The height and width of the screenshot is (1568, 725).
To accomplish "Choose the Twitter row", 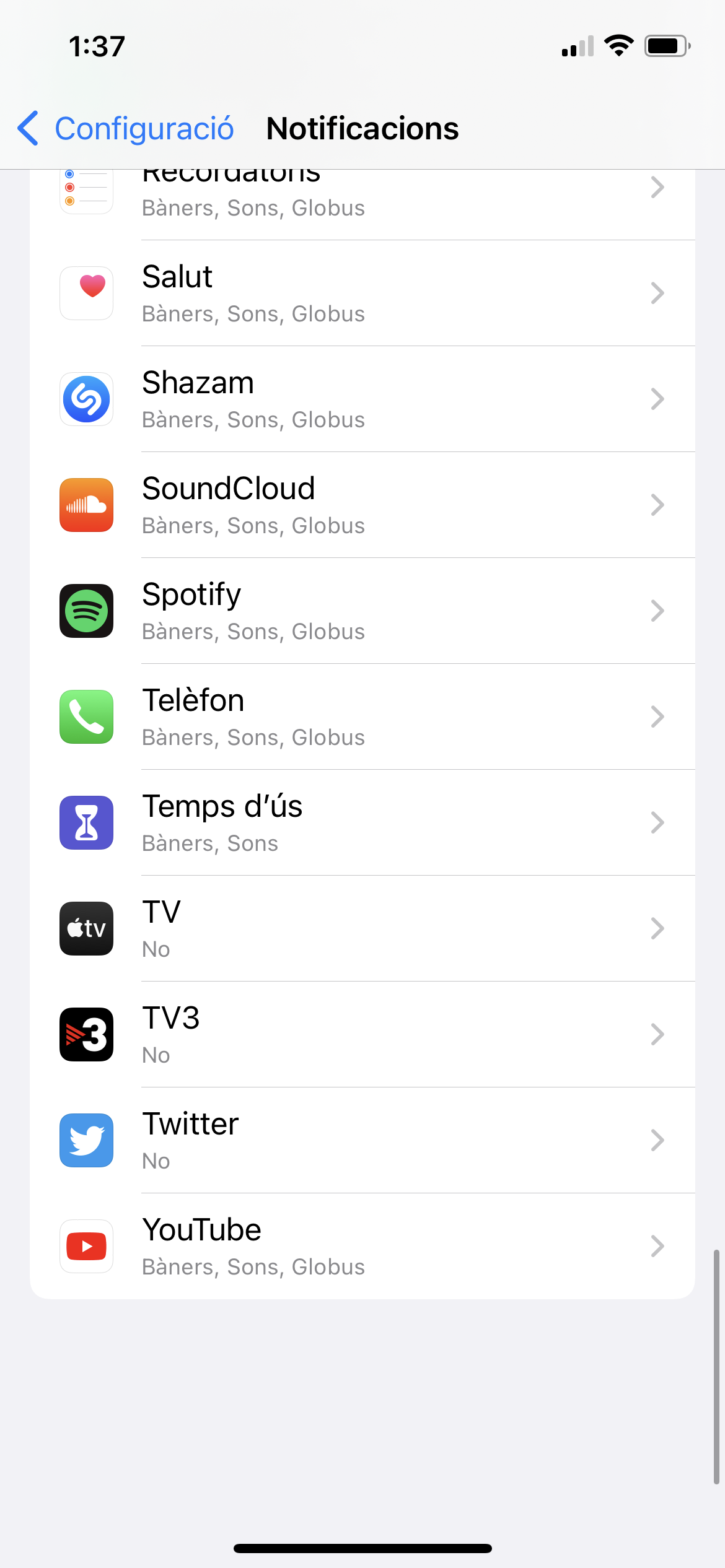I will 362,1140.
